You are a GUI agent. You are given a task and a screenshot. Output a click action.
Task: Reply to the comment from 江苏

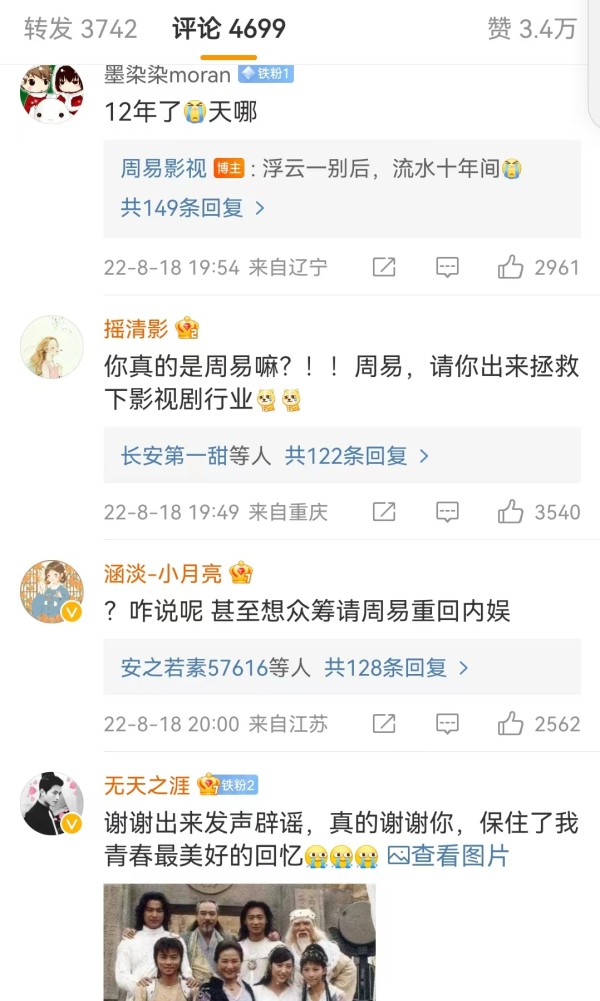tap(447, 723)
